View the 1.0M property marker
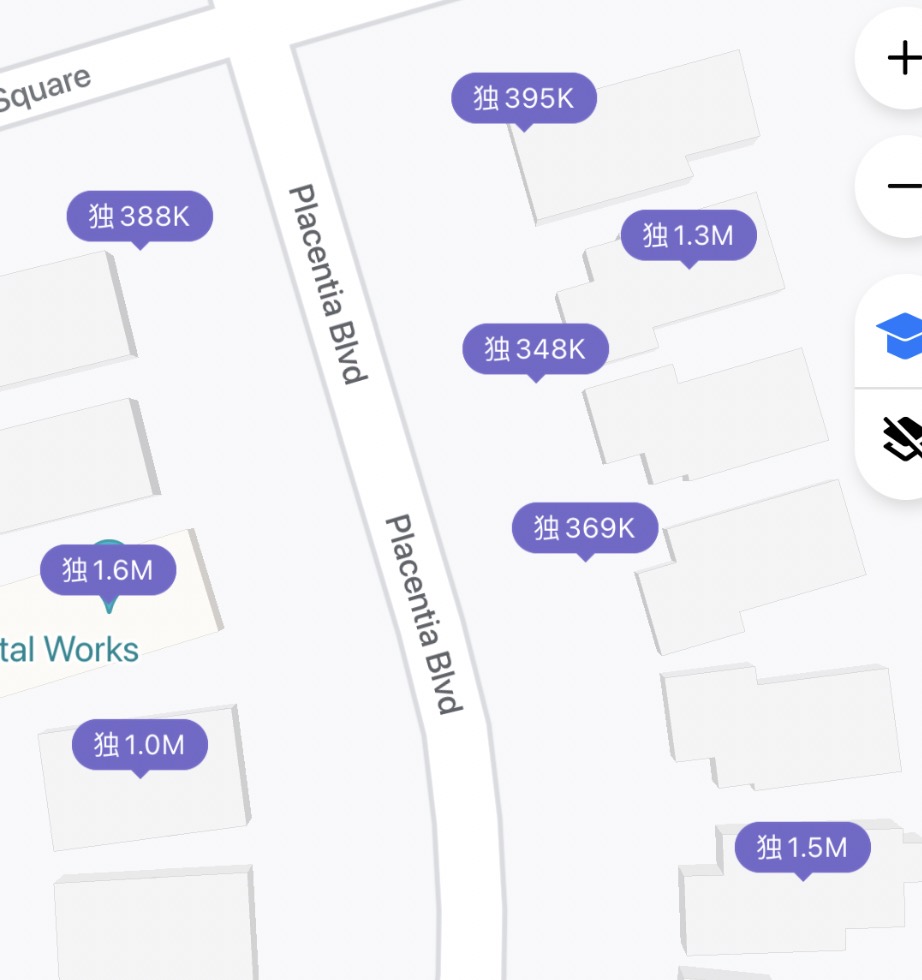 140,744
